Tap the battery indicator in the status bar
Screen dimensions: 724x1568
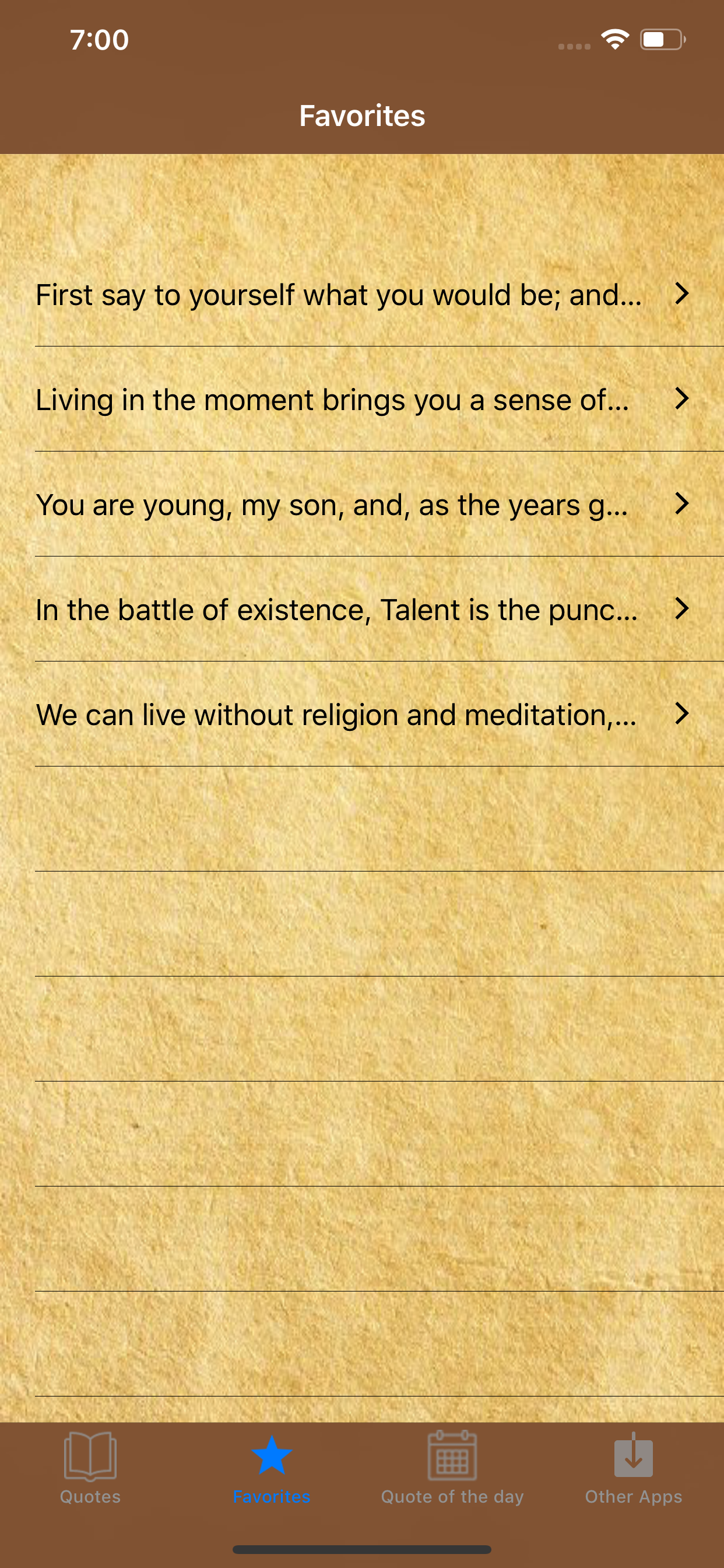pos(661,39)
